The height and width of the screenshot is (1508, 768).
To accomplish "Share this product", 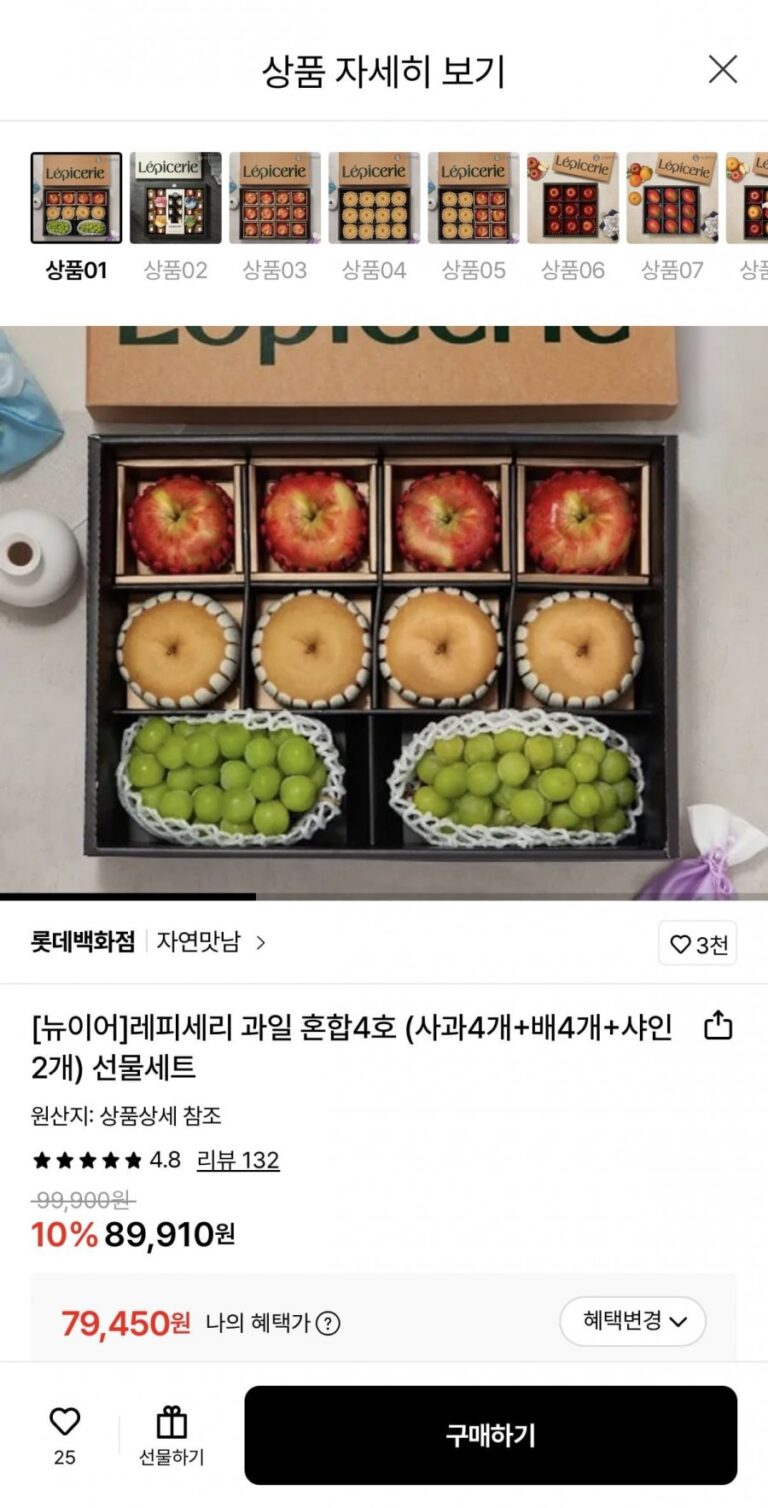I will pos(718,1026).
